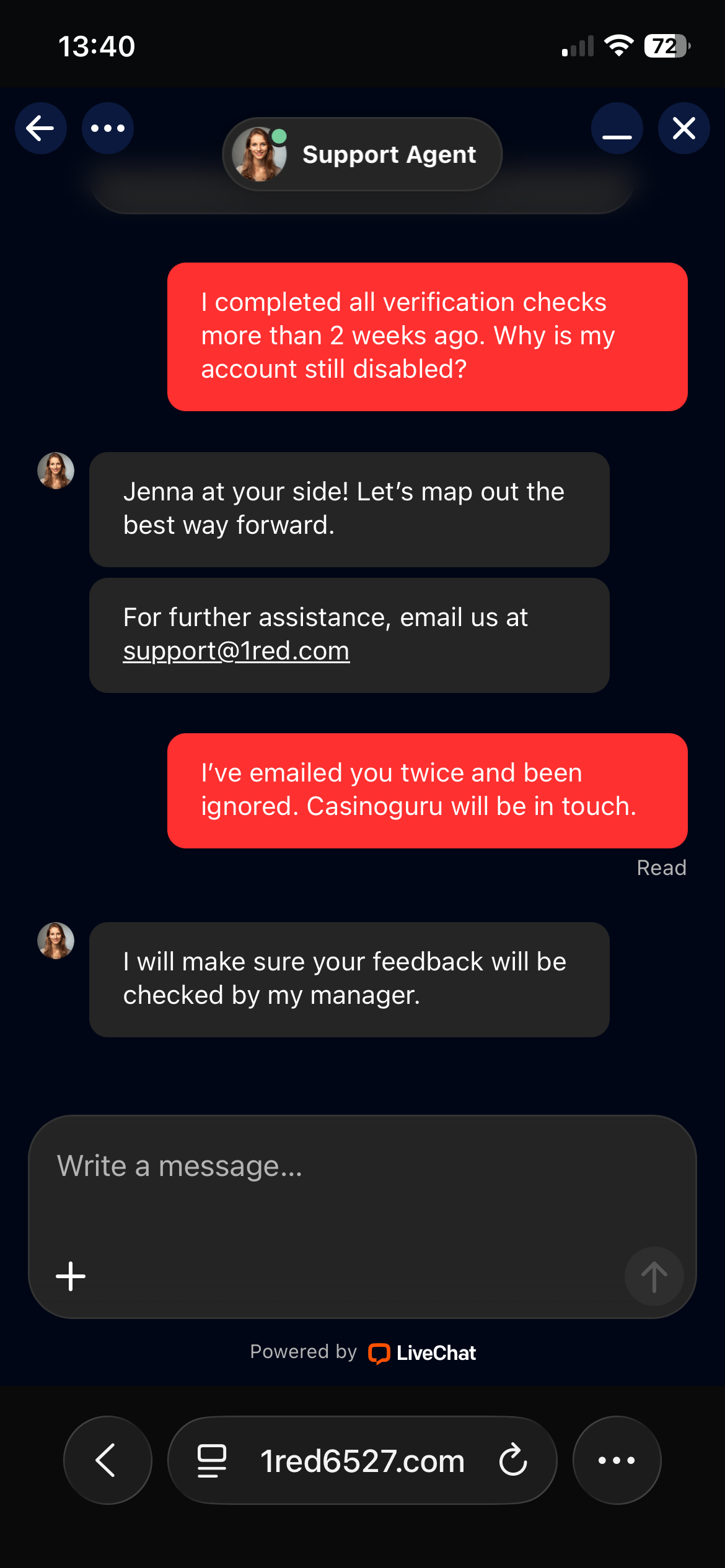Add an attachment with the plus icon

pos(71,1276)
